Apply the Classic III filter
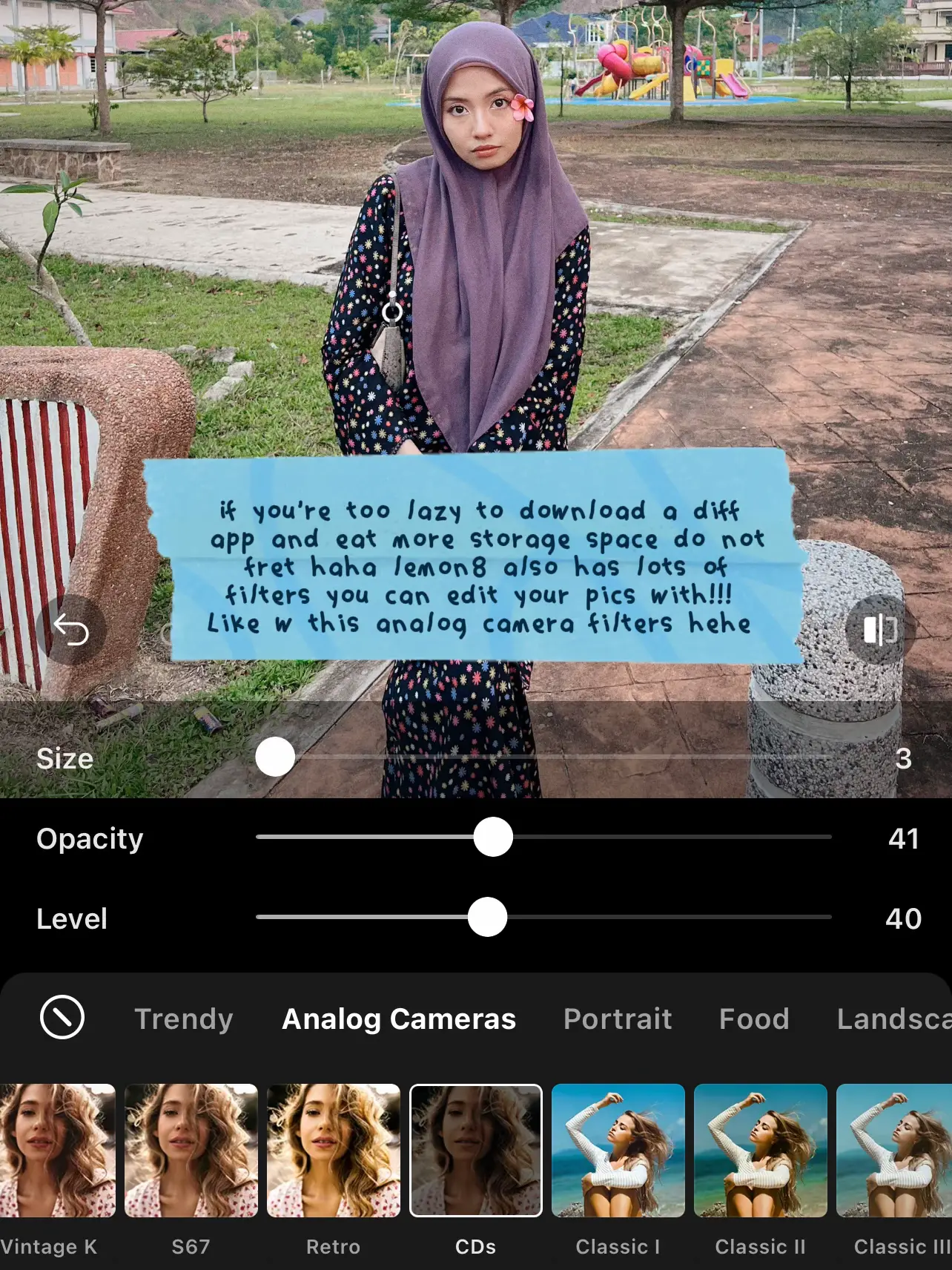 pyautogui.click(x=896, y=1150)
